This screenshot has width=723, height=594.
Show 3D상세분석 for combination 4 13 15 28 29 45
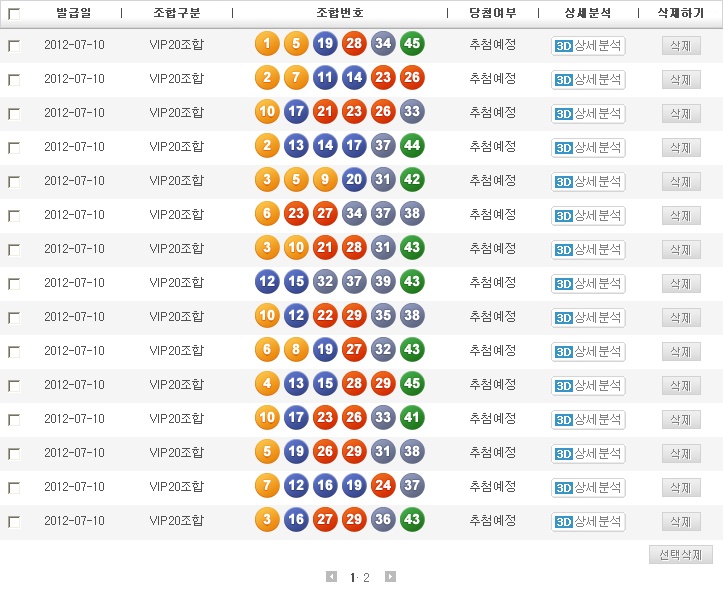click(x=588, y=386)
